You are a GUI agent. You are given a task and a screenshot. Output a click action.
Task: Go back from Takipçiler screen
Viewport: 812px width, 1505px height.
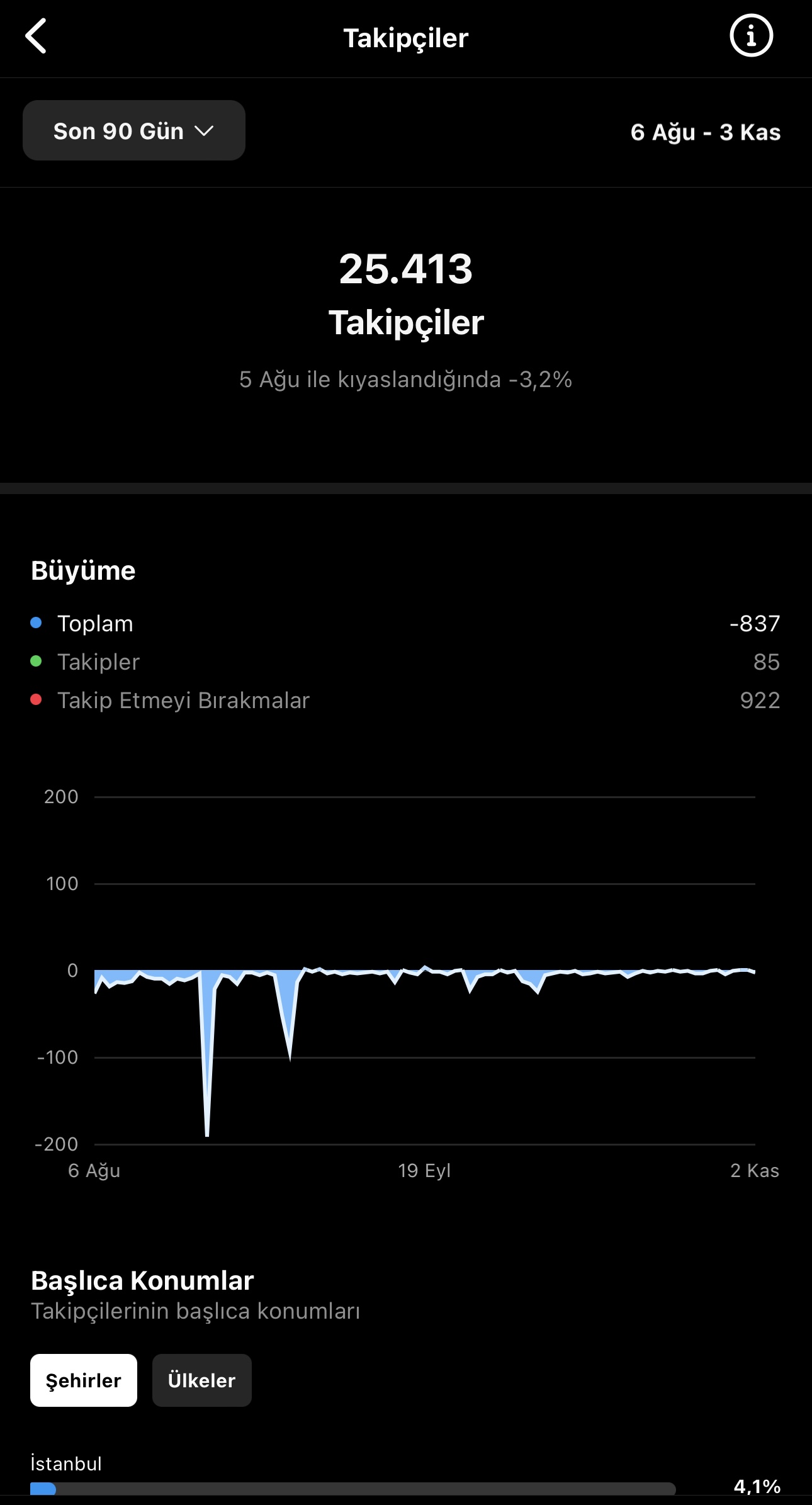(x=36, y=36)
